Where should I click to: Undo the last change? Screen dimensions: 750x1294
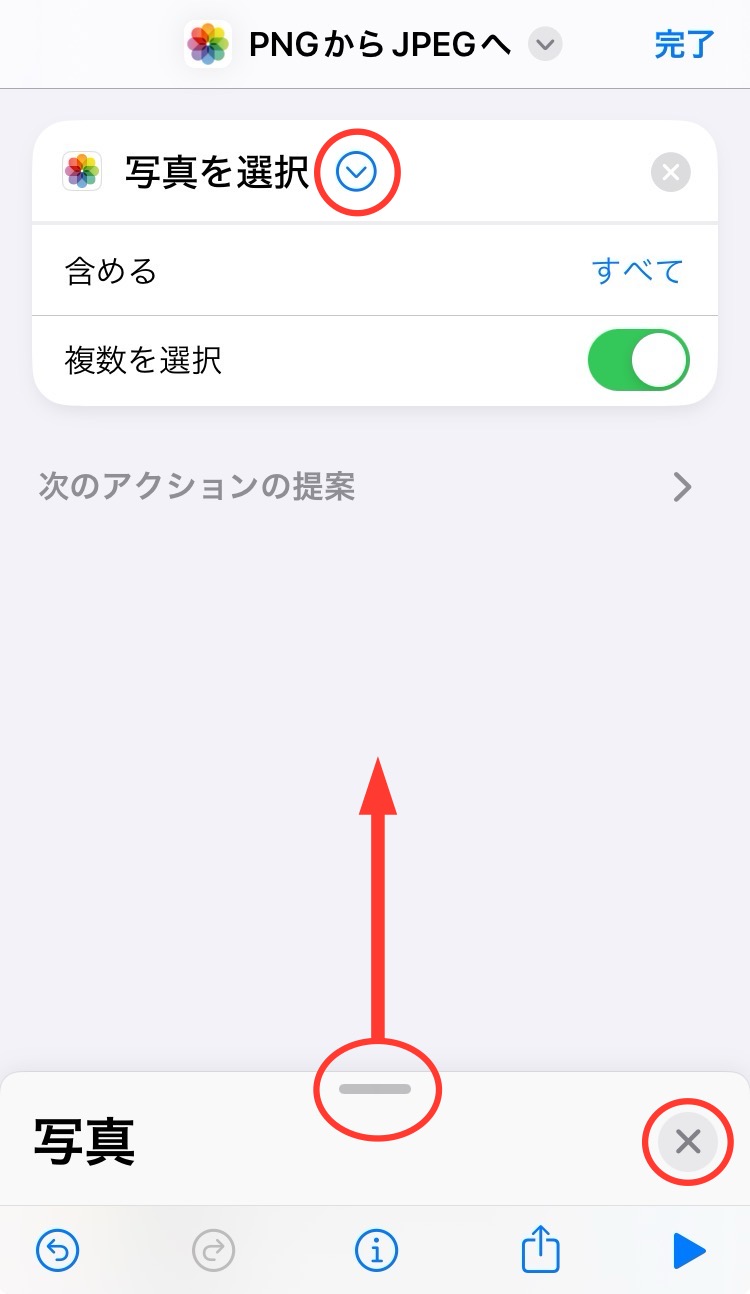click(x=58, y=1249)
